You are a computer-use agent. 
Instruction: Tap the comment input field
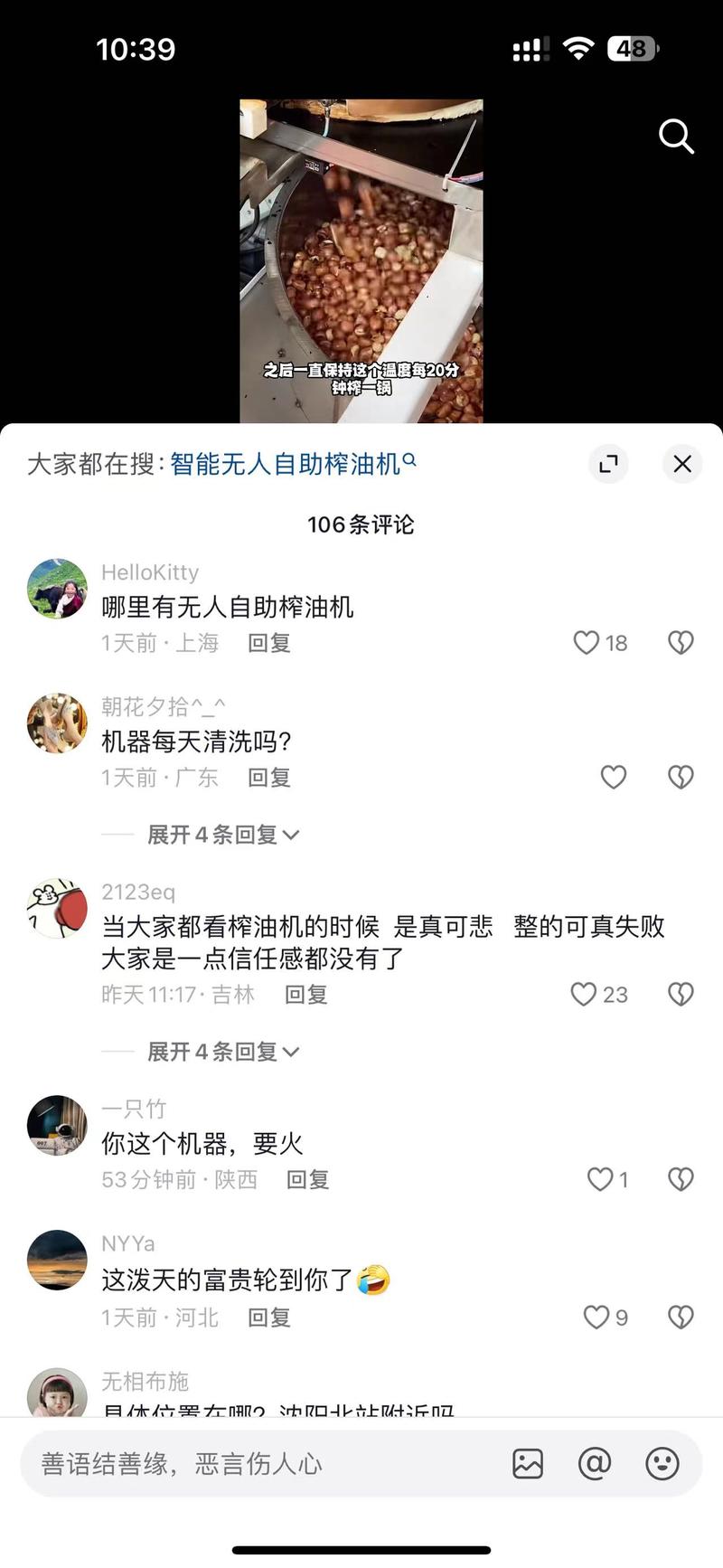point(262,1464)
